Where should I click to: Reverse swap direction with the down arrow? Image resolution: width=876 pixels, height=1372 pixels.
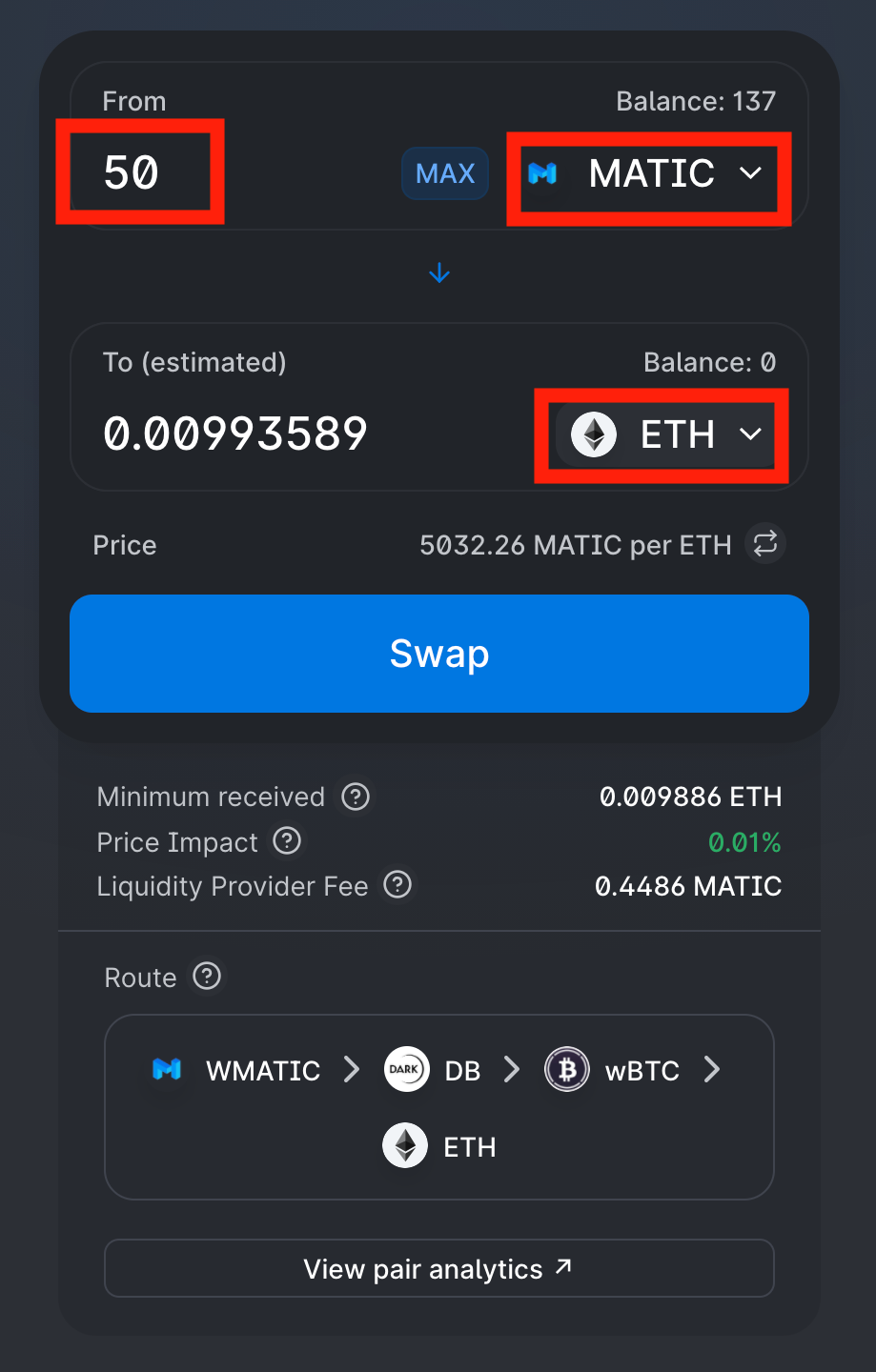(x=439, y=274)
